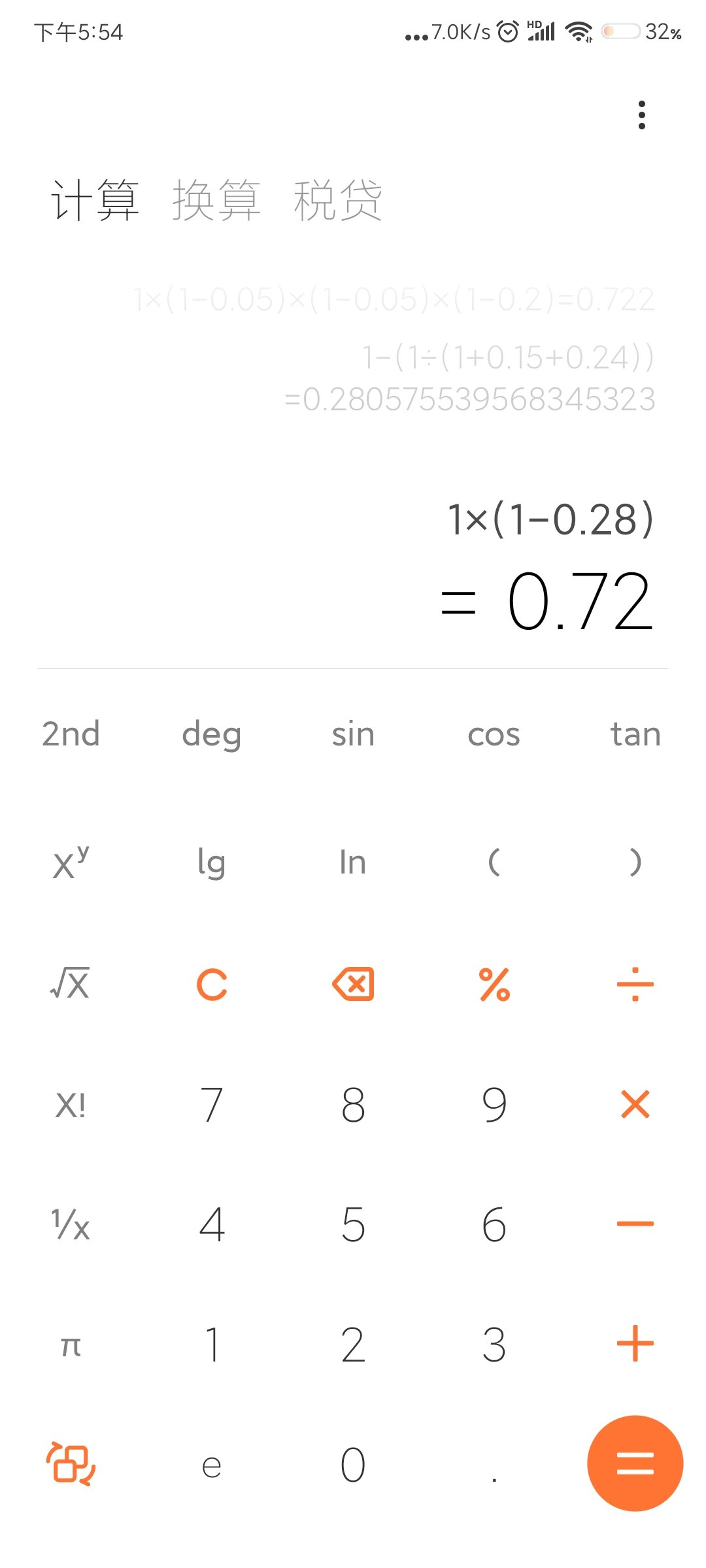
Task: Open the three-dot overflow menu
Action: click(642, 115)
